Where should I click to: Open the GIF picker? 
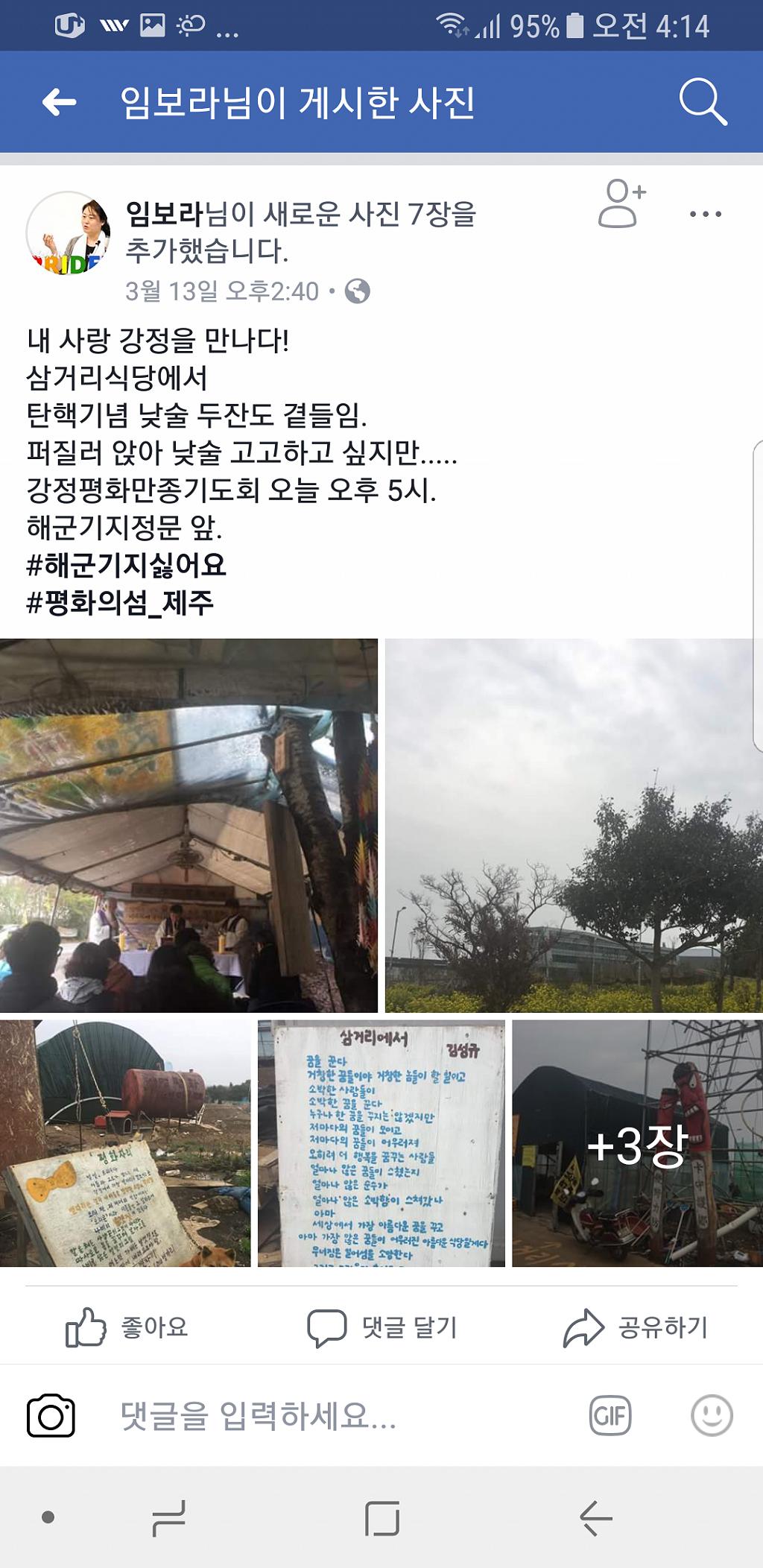(610, 1415)
